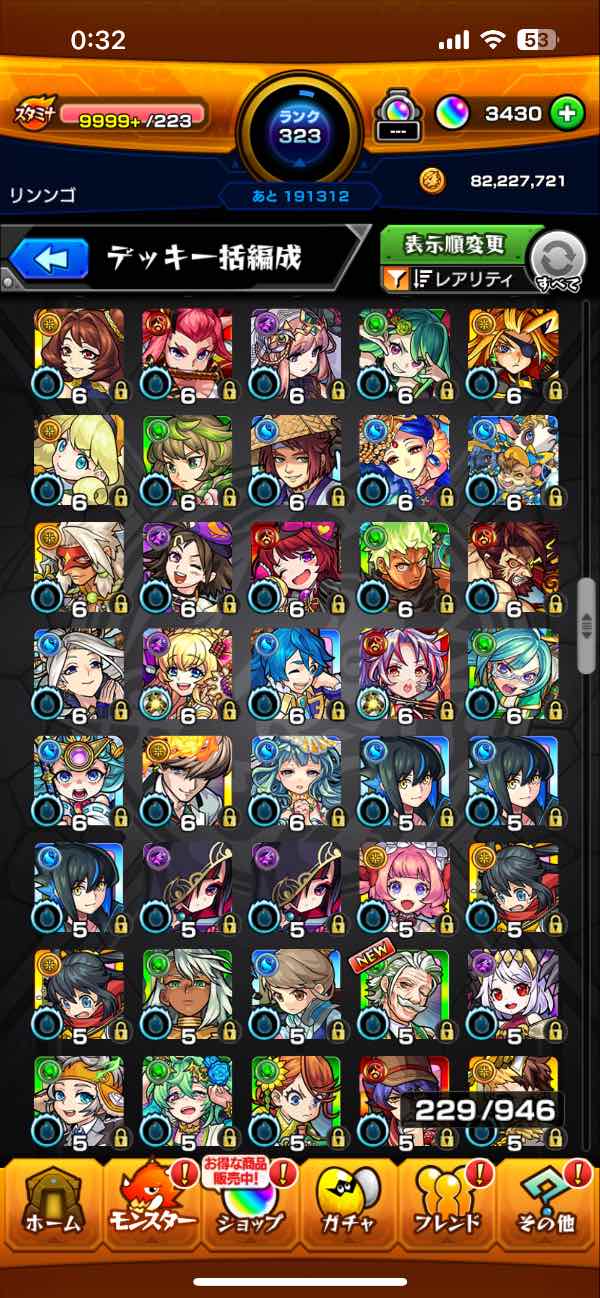Image resolution: width=600 pixels, height=1298 pixels.
Task: Add orbs with the green plus button
Action: tap(567, 114)
